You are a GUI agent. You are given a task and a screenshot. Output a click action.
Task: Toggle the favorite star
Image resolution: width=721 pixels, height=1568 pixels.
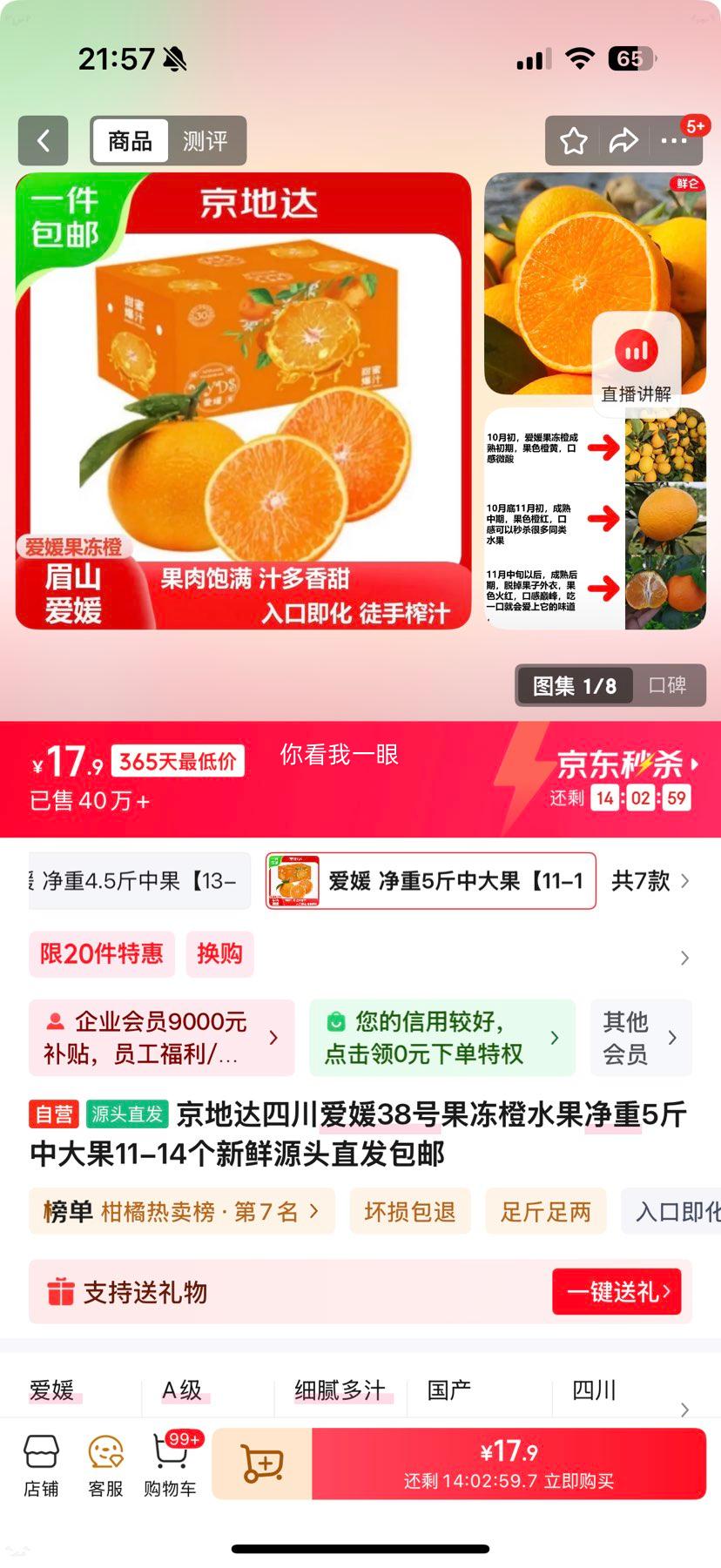[x=573, y=139]
